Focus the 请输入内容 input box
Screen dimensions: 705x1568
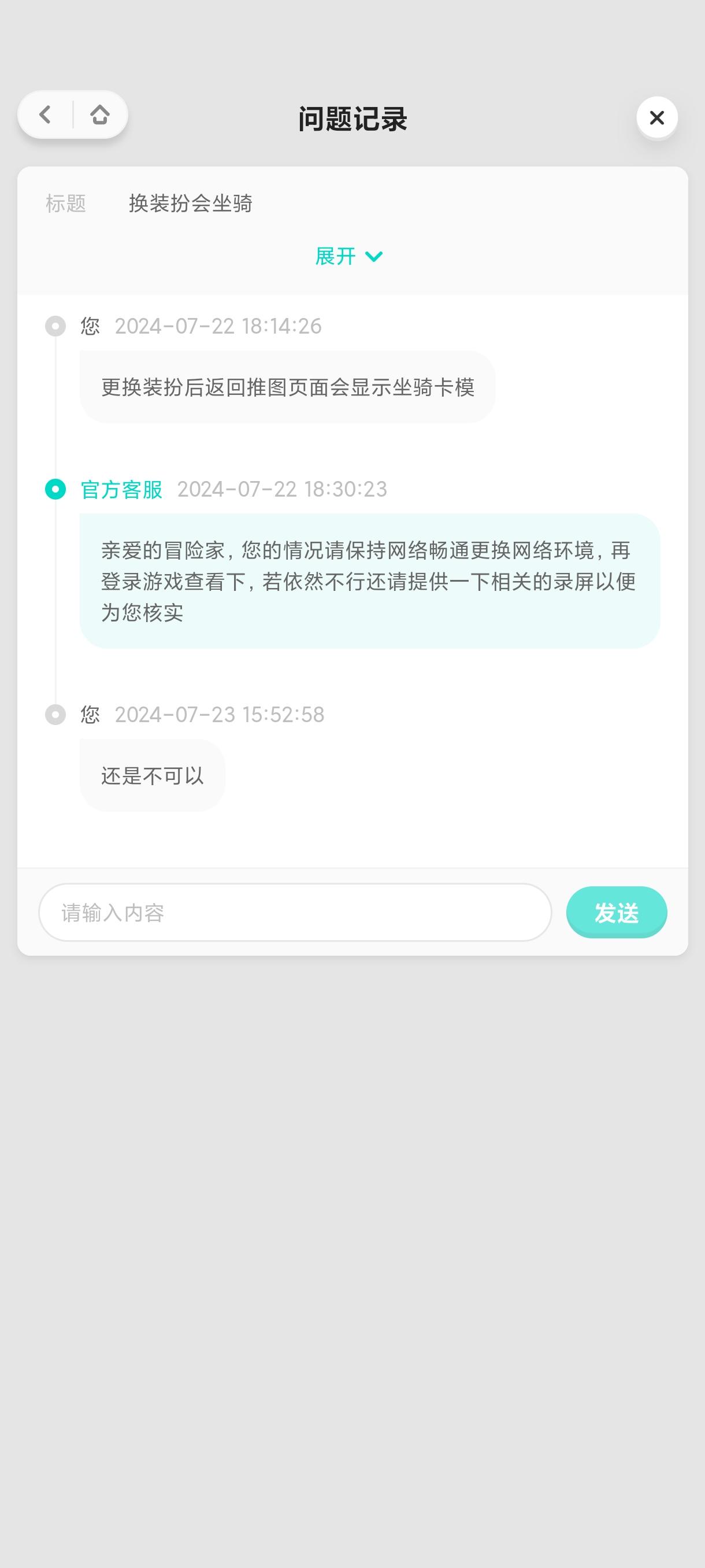295,912
